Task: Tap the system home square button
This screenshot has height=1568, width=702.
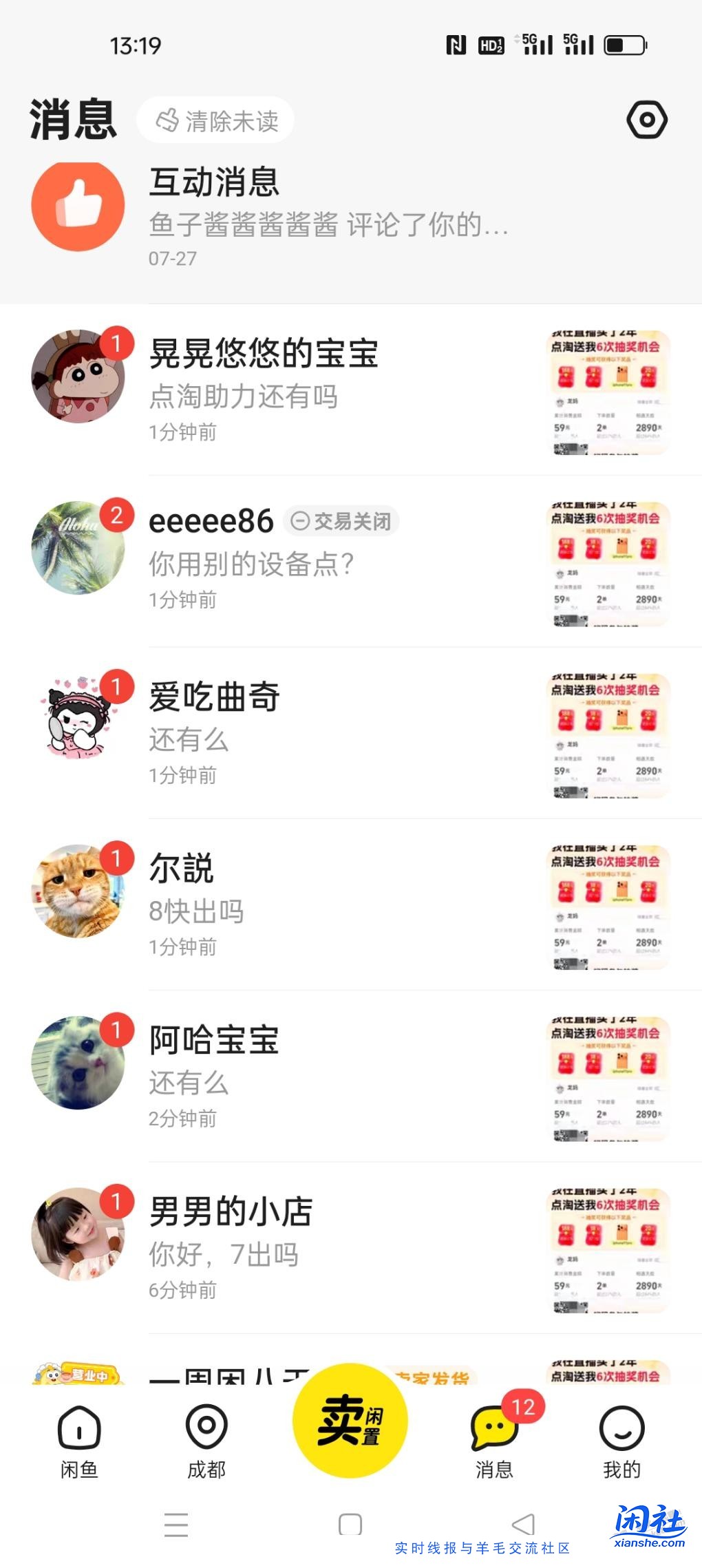Action: pyautogui.click(x=350, y=1524)
